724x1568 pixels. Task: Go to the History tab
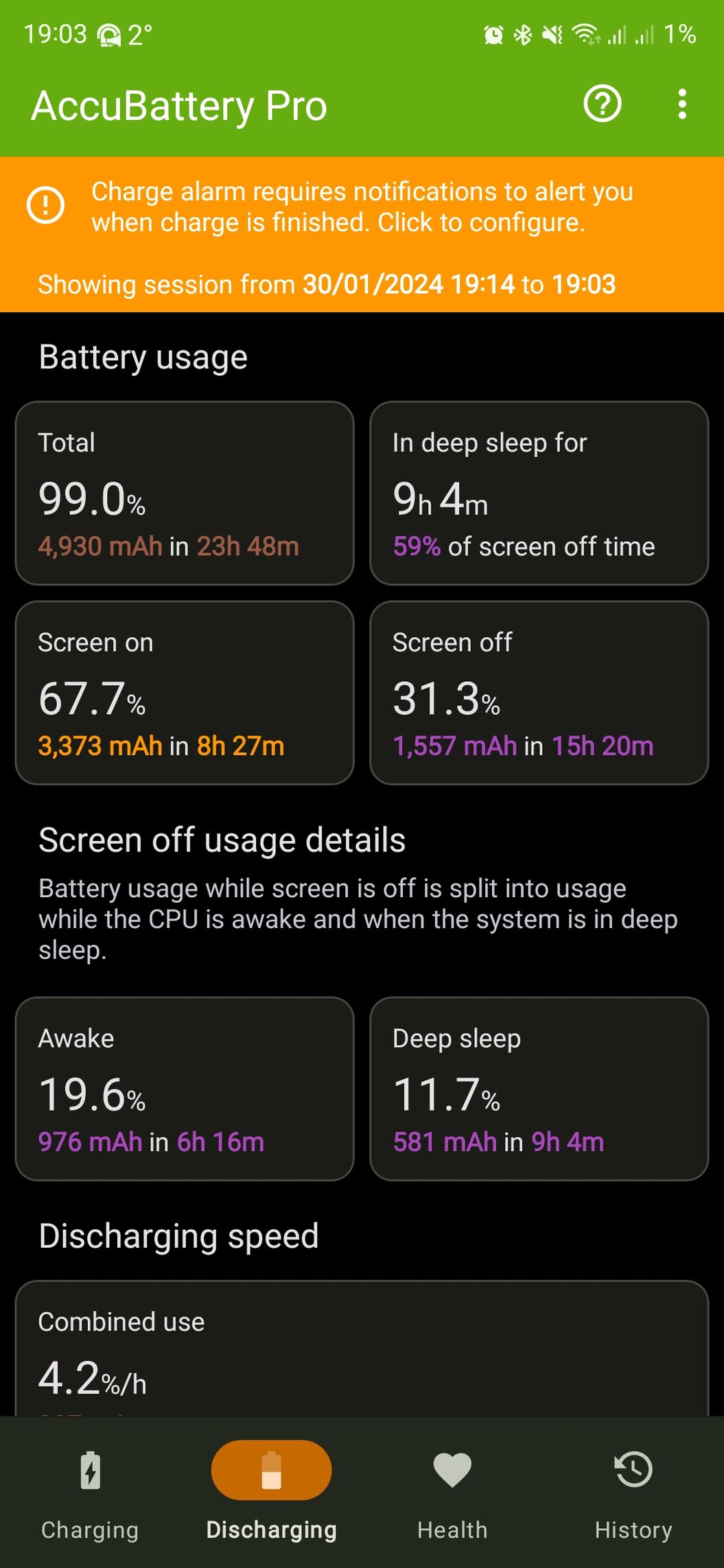point(633,1491)
